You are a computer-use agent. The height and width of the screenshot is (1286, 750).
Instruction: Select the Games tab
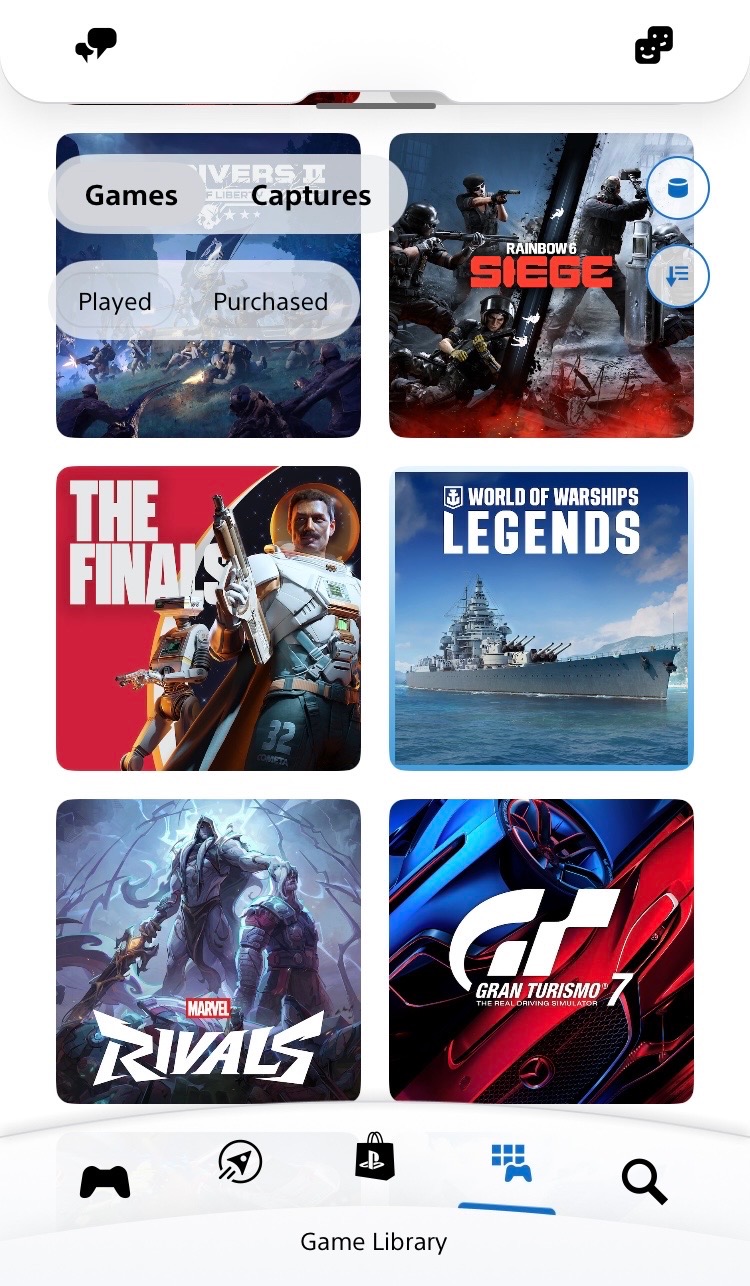tap(131, 195)
